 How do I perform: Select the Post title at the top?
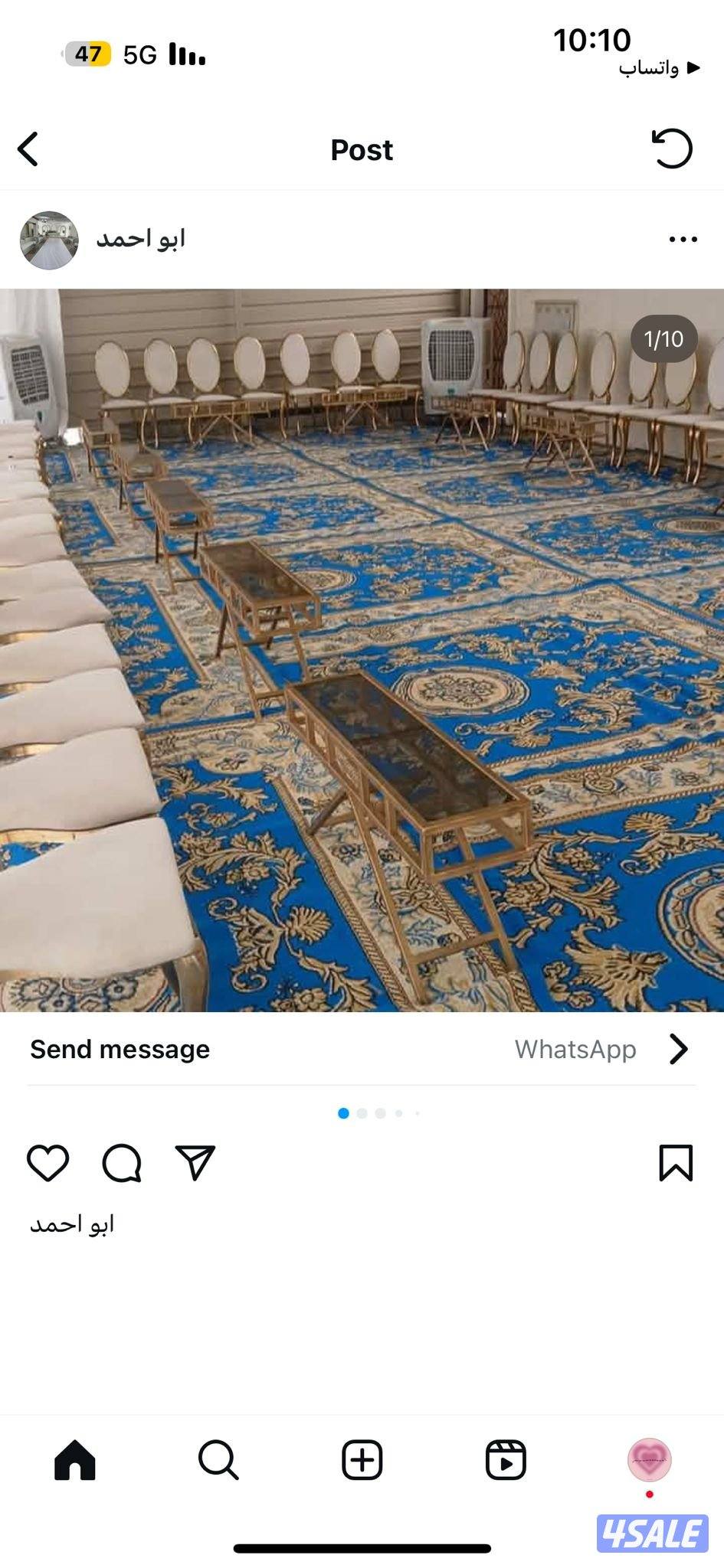(362, 149)
